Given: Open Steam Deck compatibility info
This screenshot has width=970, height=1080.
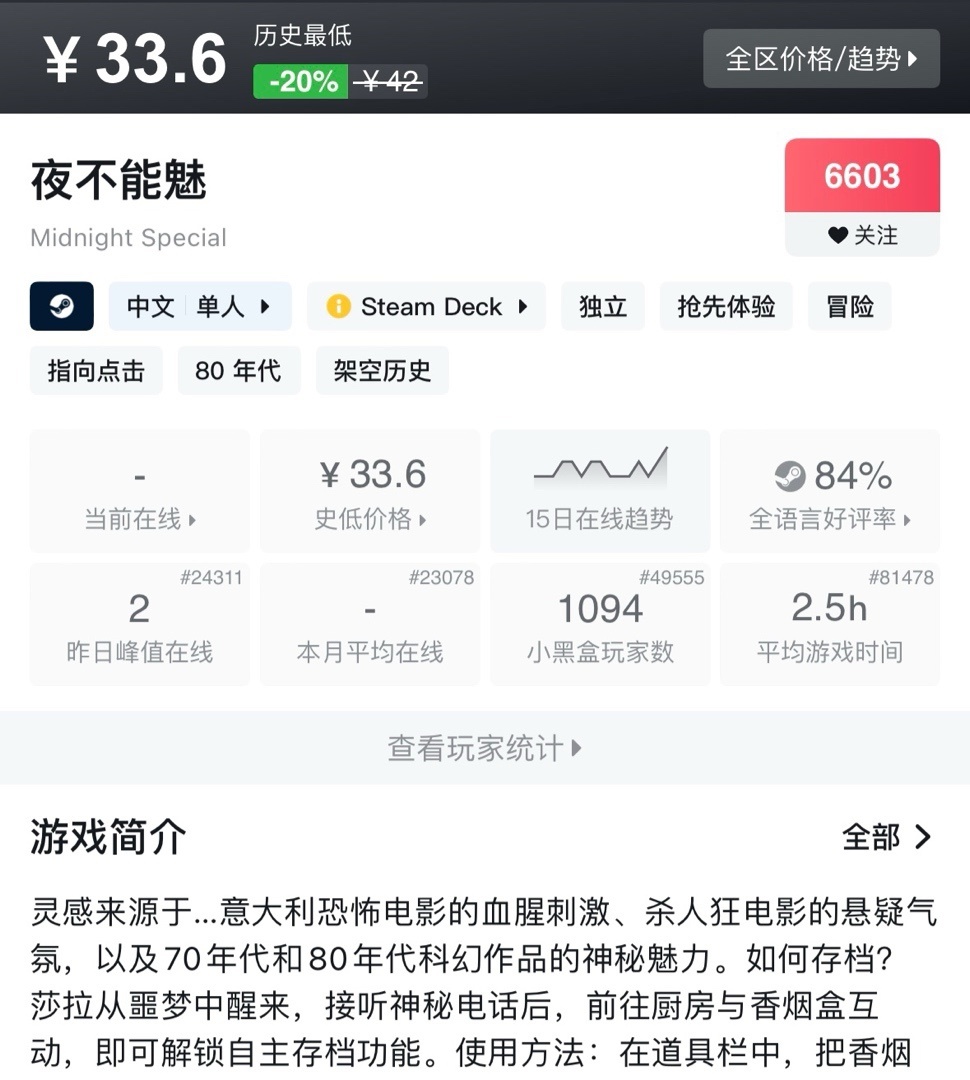Looking at the screenshot, I should pyautogui.click(x=426, y=306).
